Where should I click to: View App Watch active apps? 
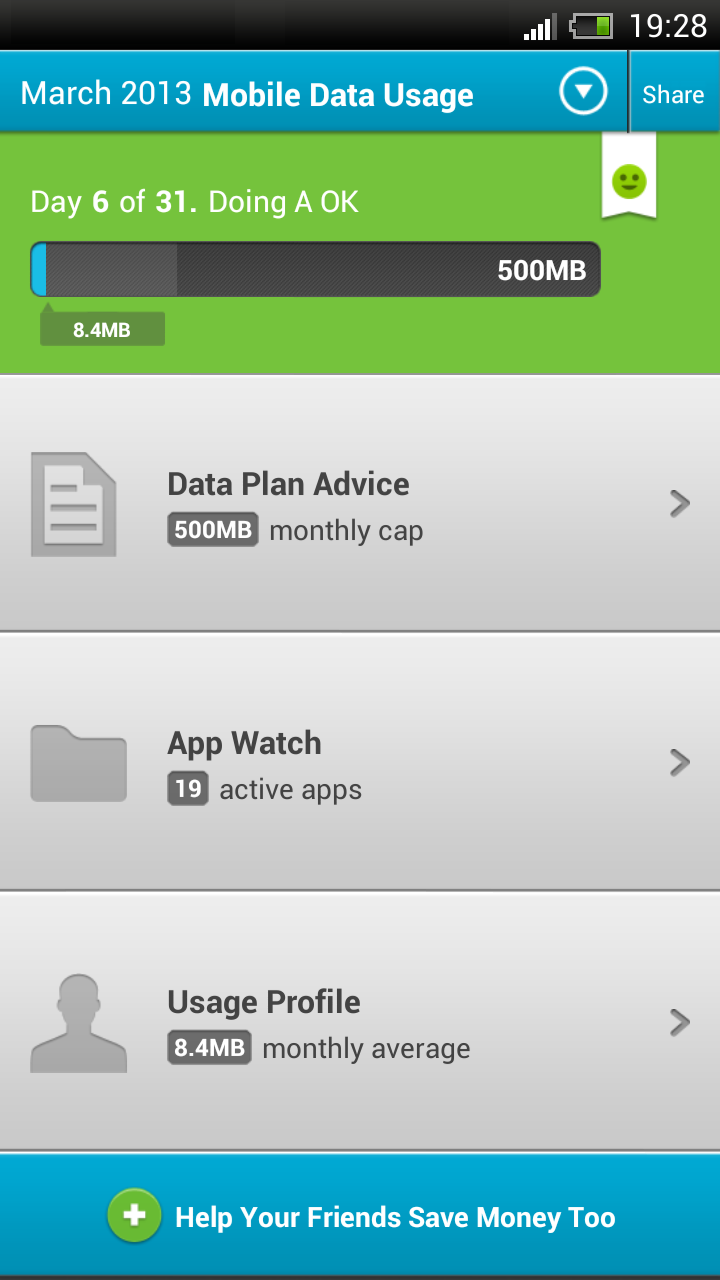pyautogui.click(x=360, y=763)
